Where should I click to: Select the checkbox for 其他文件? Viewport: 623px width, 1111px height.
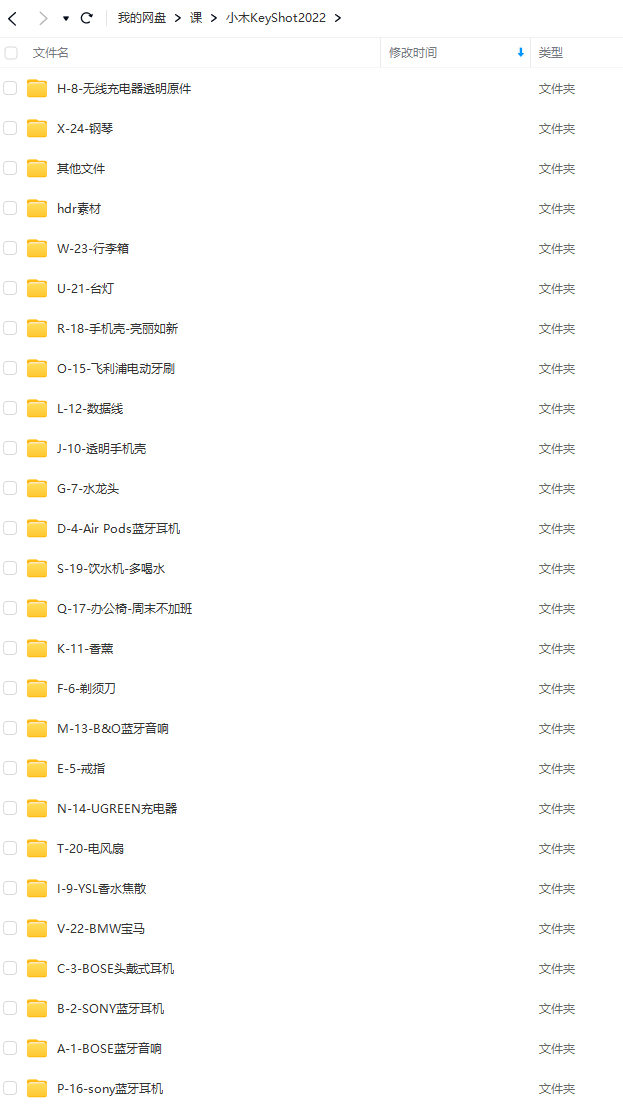pyautogui.click(x=10, y=169)
